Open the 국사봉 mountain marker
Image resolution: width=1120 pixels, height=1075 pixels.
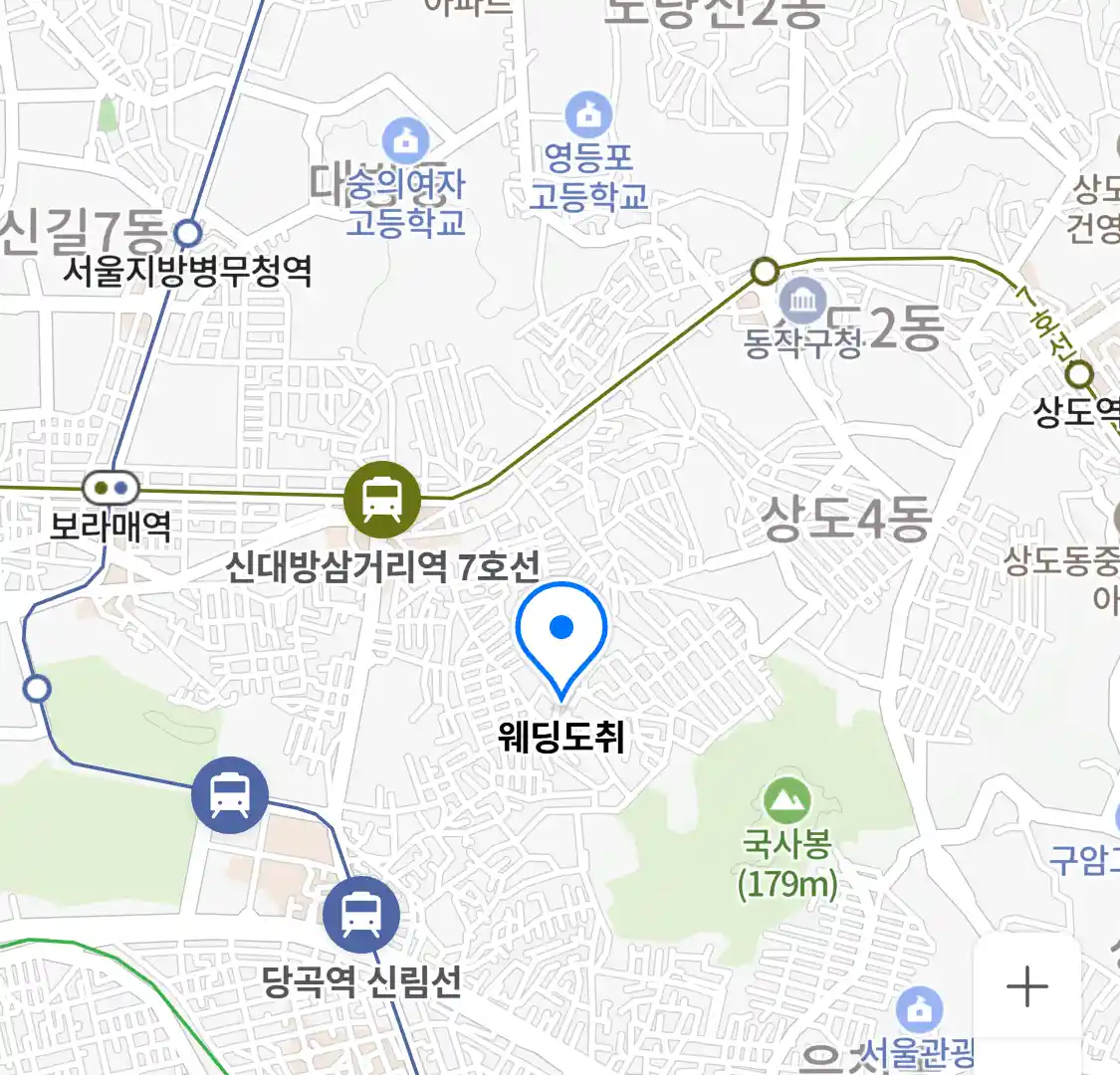(x=786, y=801)
